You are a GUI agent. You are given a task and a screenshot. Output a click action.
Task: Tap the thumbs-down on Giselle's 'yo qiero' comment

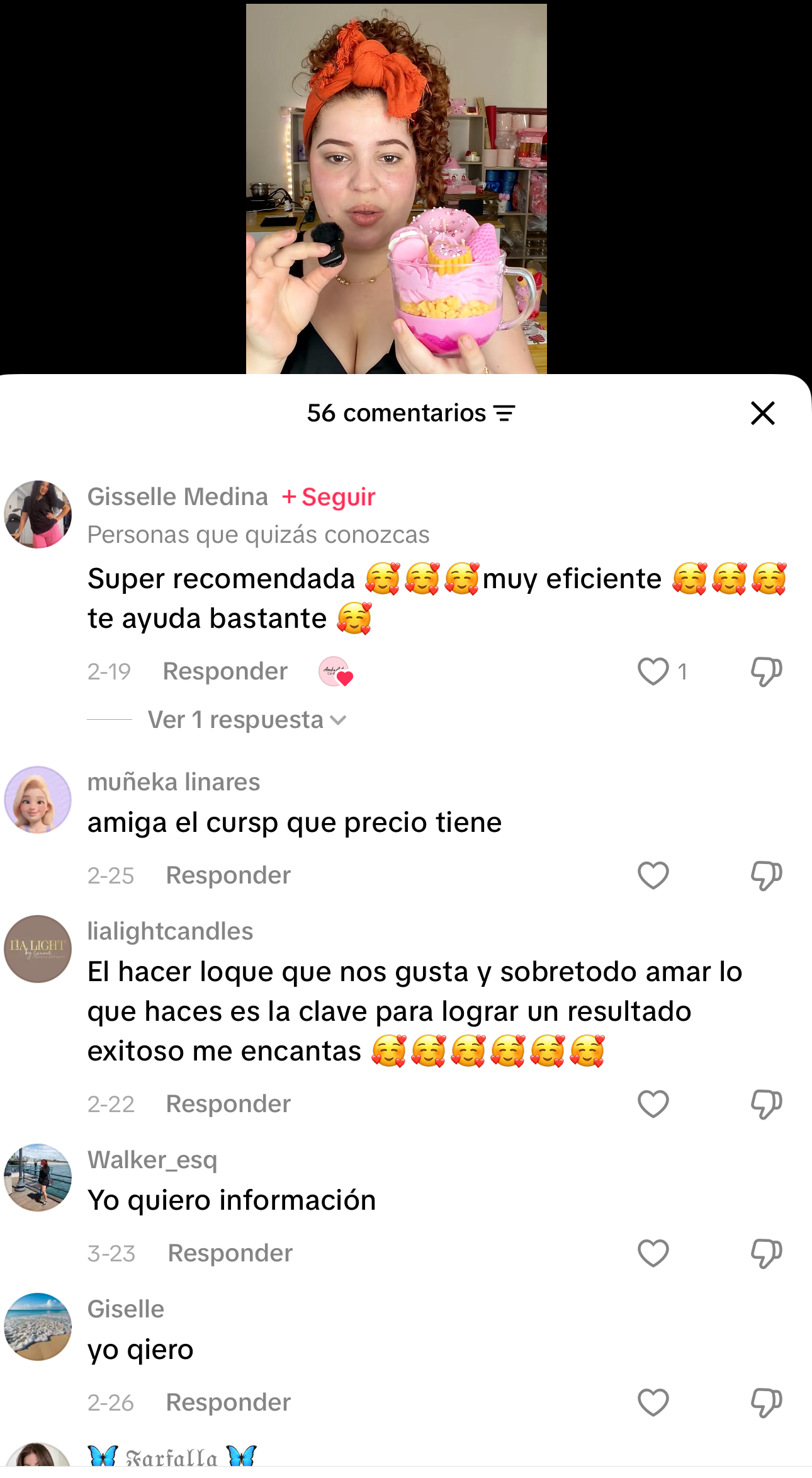click(x=765, y=1403)
